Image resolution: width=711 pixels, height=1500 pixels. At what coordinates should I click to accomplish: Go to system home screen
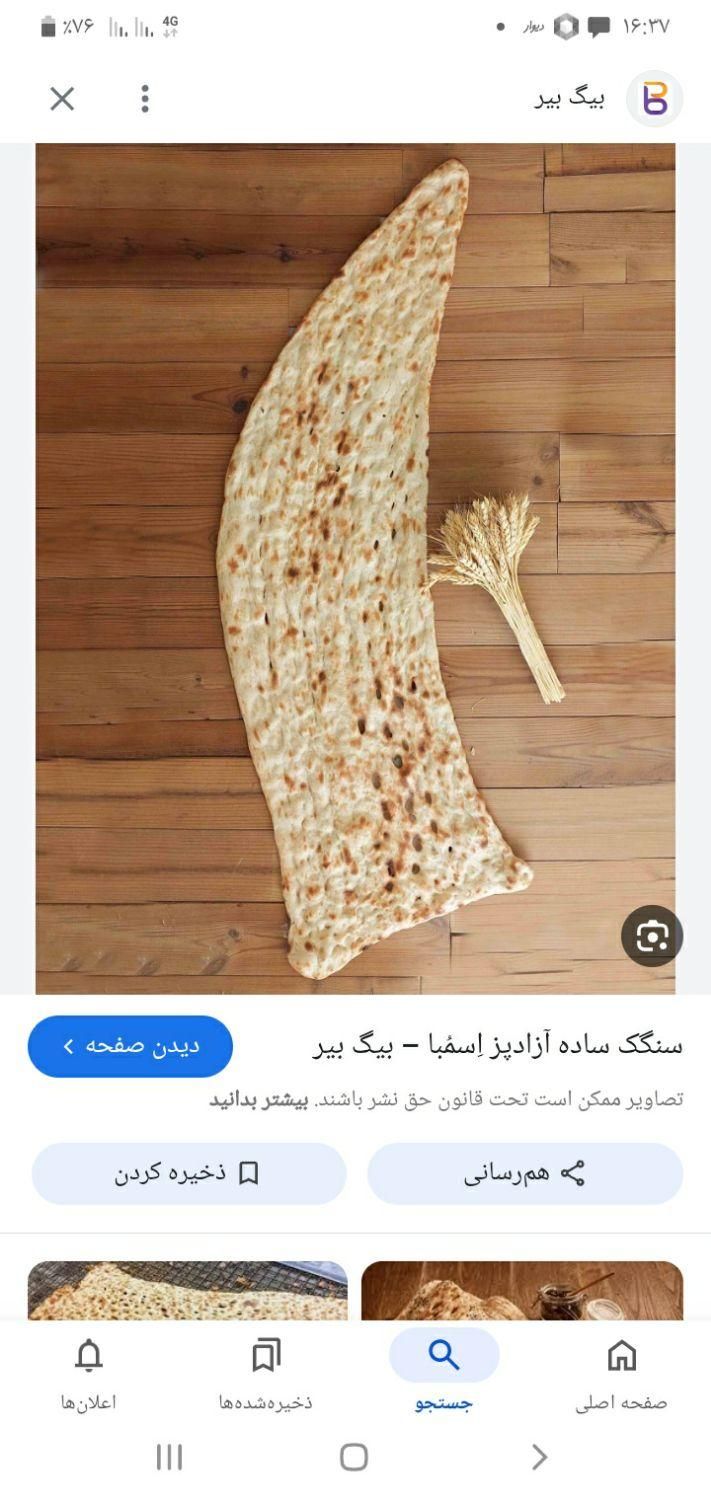tap(354, 1457)
